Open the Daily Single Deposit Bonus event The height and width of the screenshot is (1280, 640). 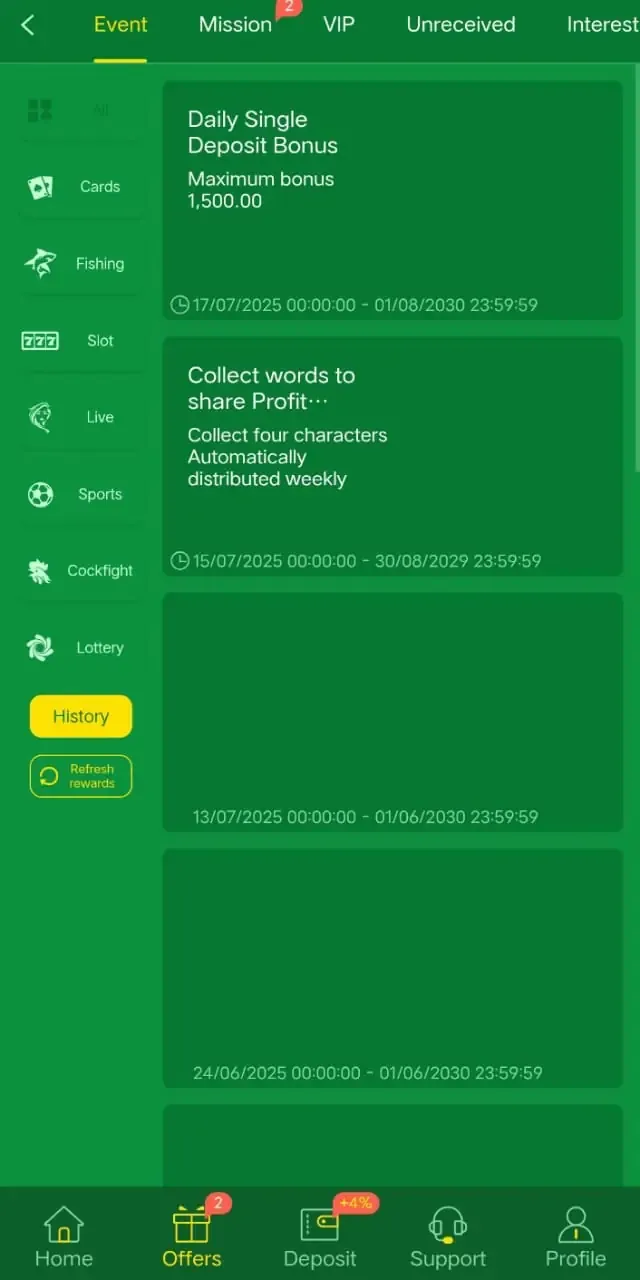(x=393, y=200)
